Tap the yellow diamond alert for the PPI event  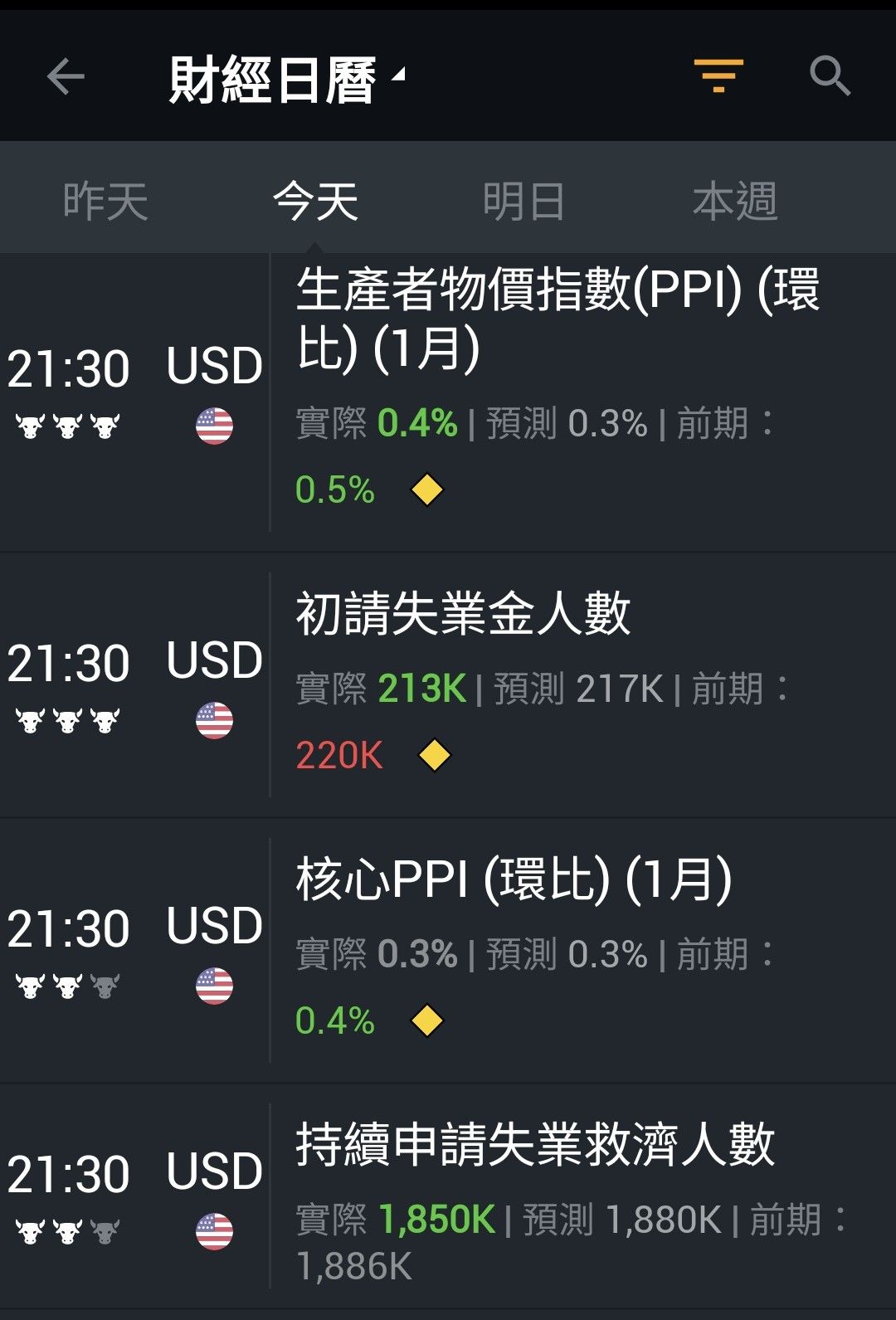[427, 491]
